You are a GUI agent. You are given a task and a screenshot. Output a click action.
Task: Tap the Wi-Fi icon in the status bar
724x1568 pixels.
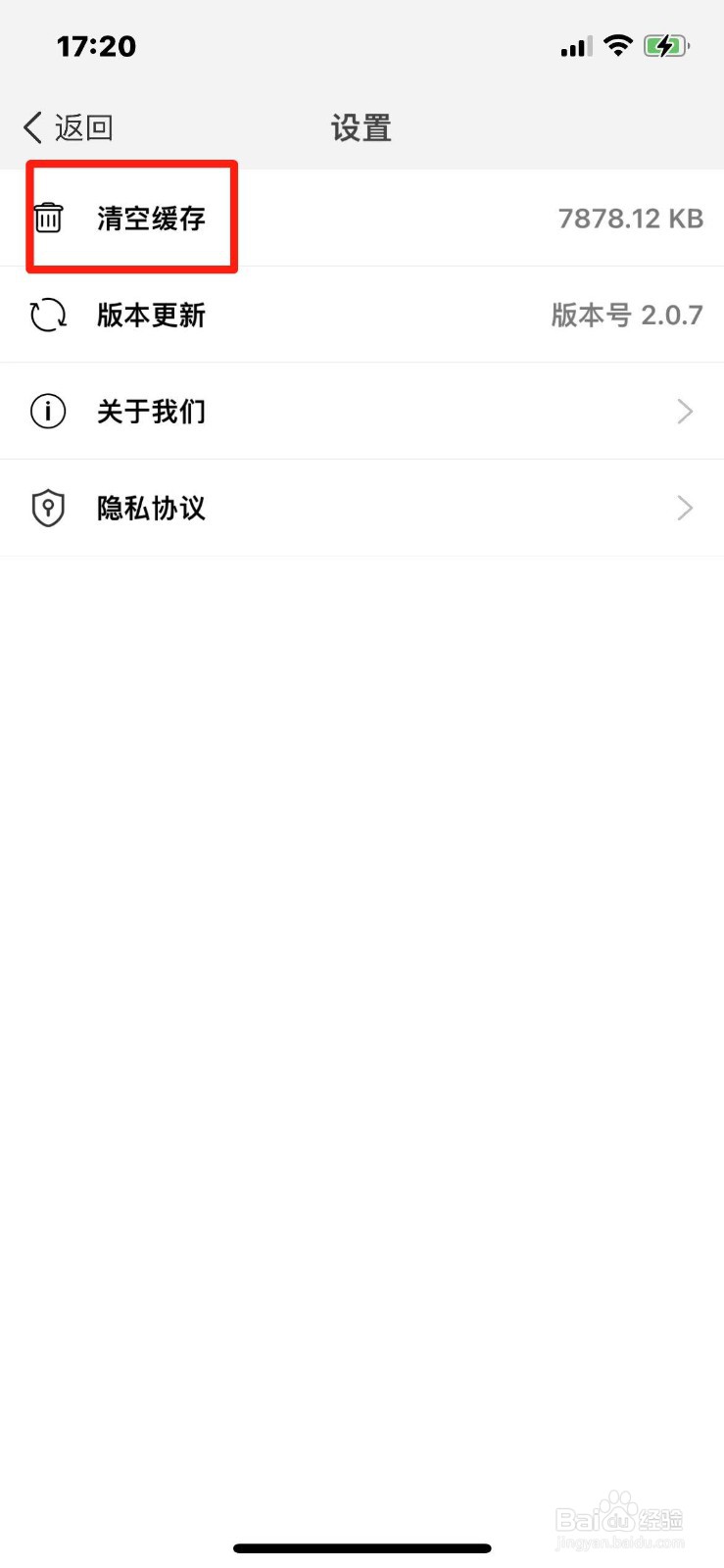coord(619,45)
